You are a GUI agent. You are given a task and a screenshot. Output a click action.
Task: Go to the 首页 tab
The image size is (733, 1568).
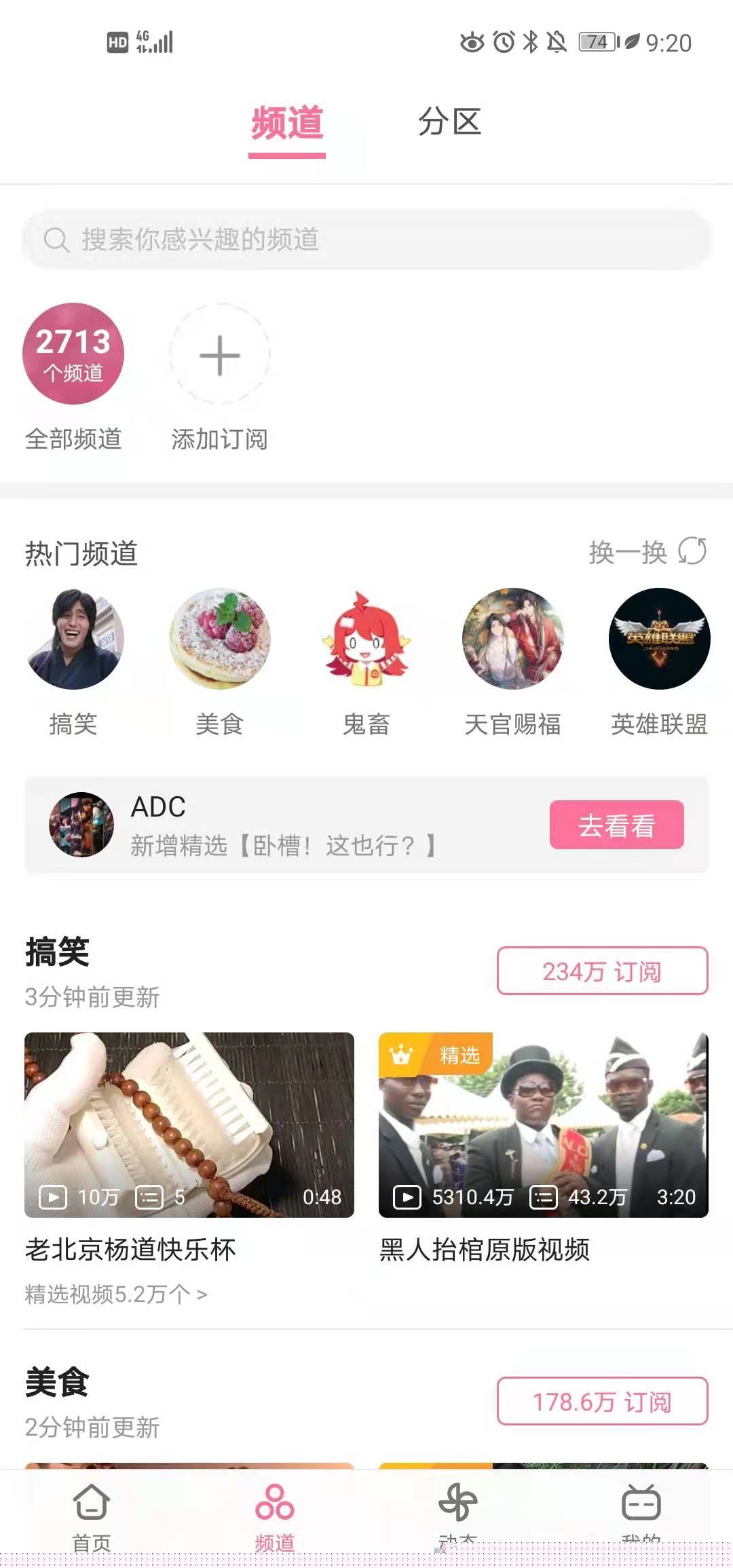click(92, 1514)
